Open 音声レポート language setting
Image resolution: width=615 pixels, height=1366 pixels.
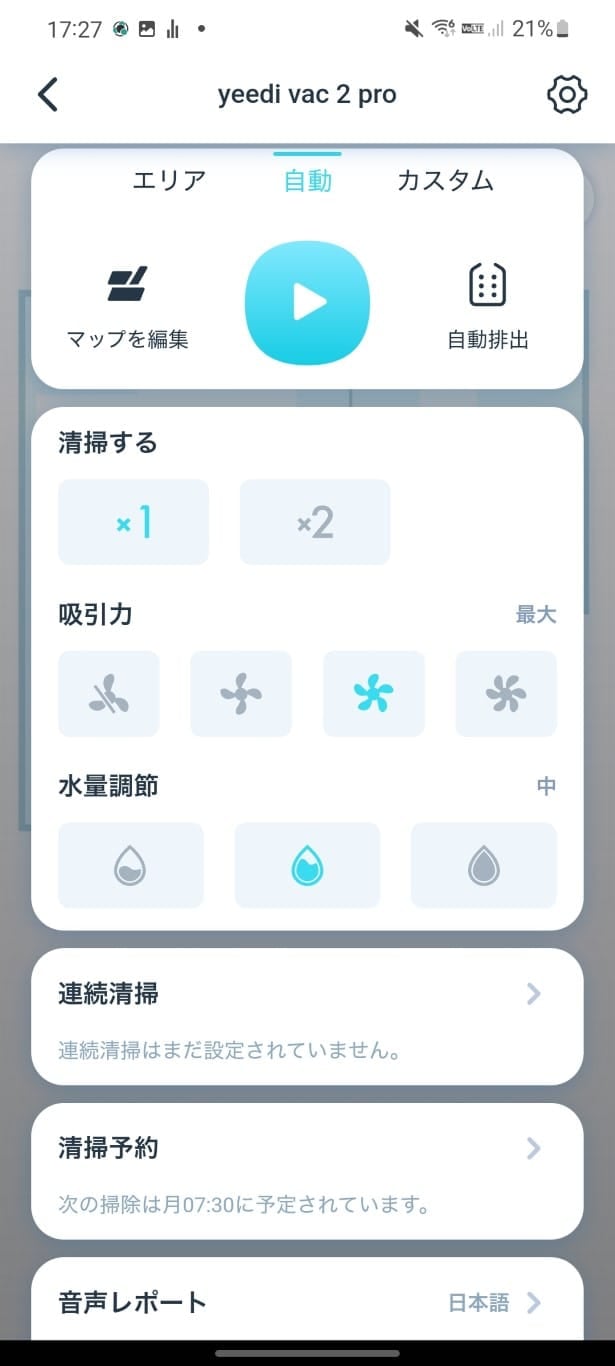(307, 1302)
